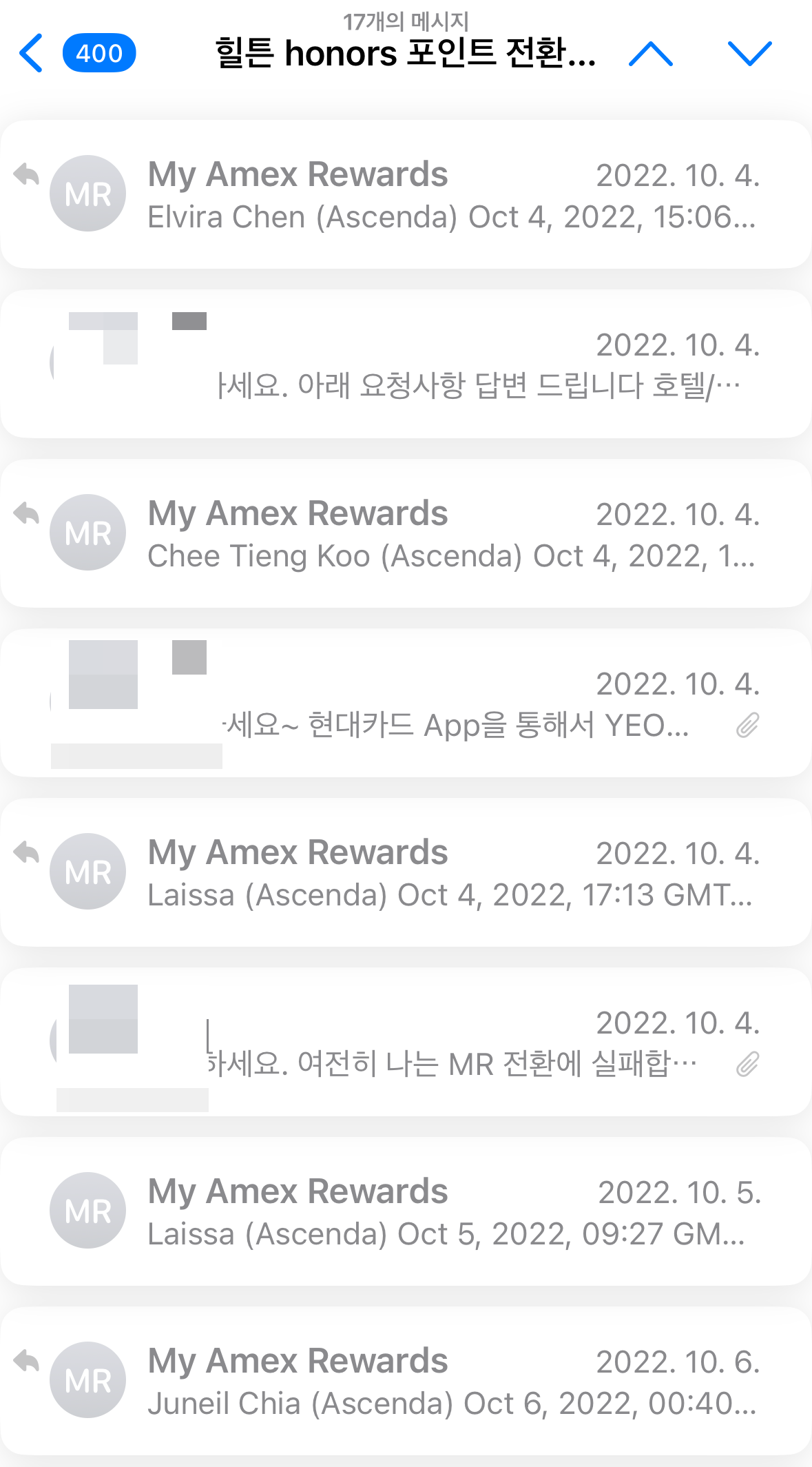
Task: Open the message about 현대카드 App
Action: click(x=406, y=703)
